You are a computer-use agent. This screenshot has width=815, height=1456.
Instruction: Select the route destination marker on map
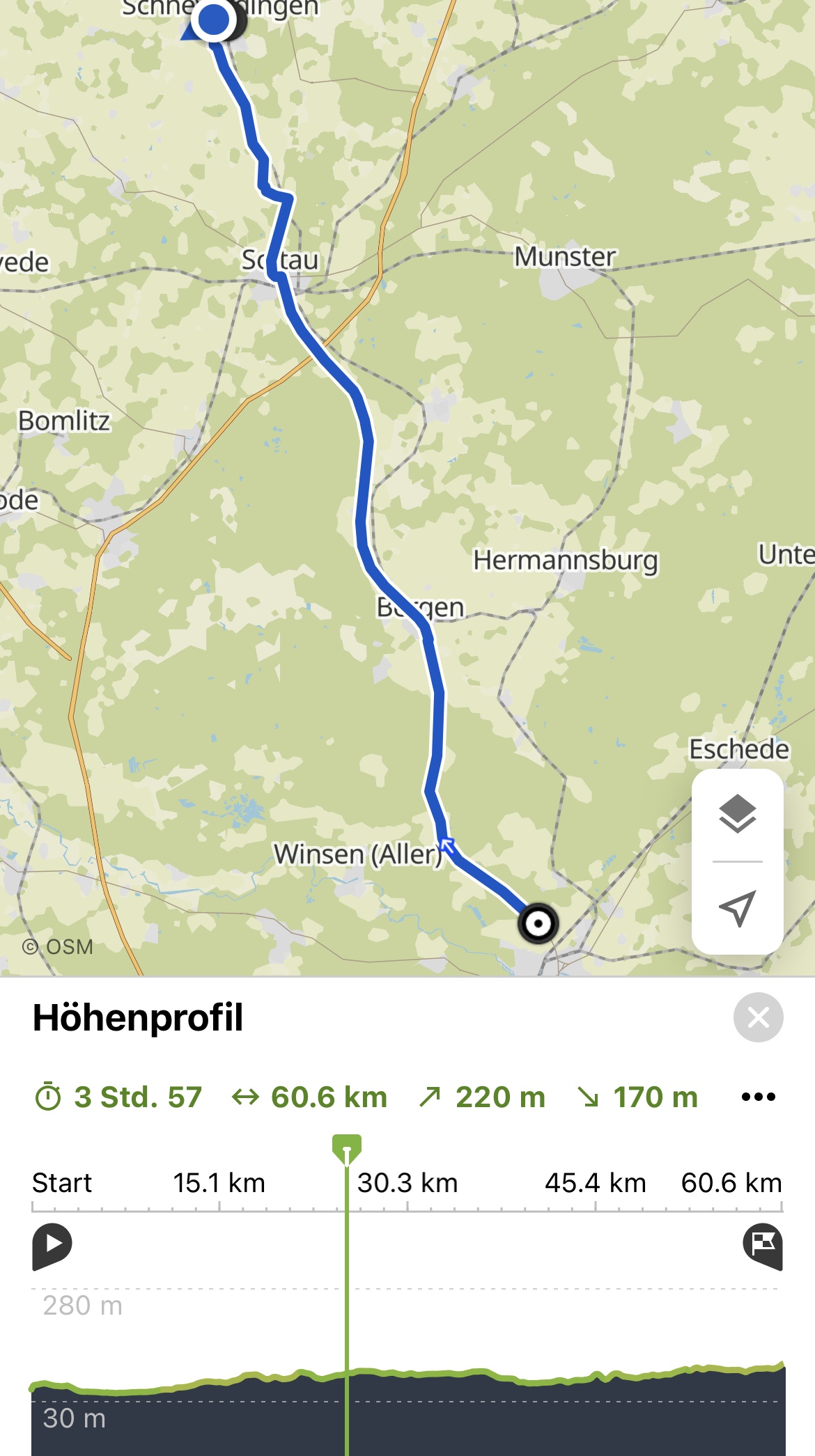tap(538, 924)
